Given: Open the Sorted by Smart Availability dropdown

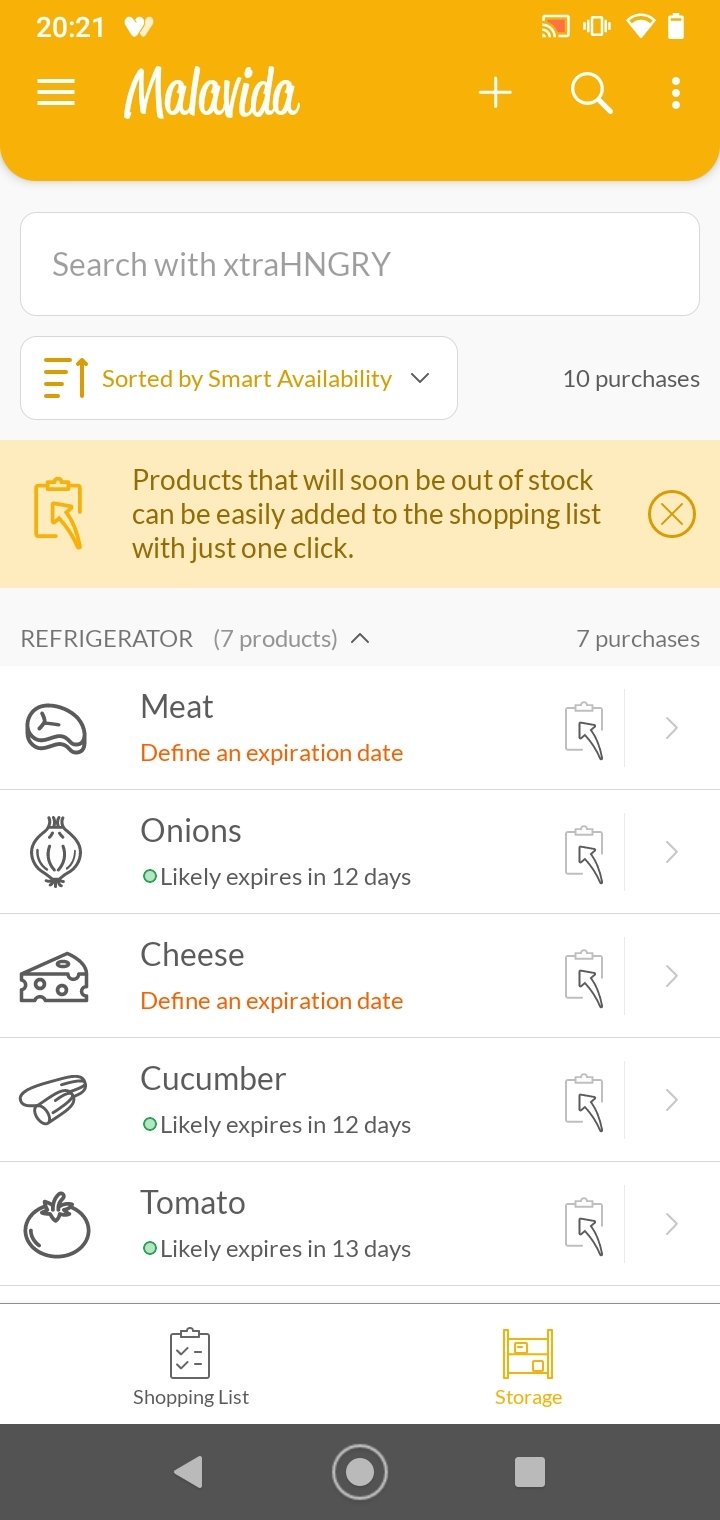Looking at the screenshot, I should coord(239,378).
